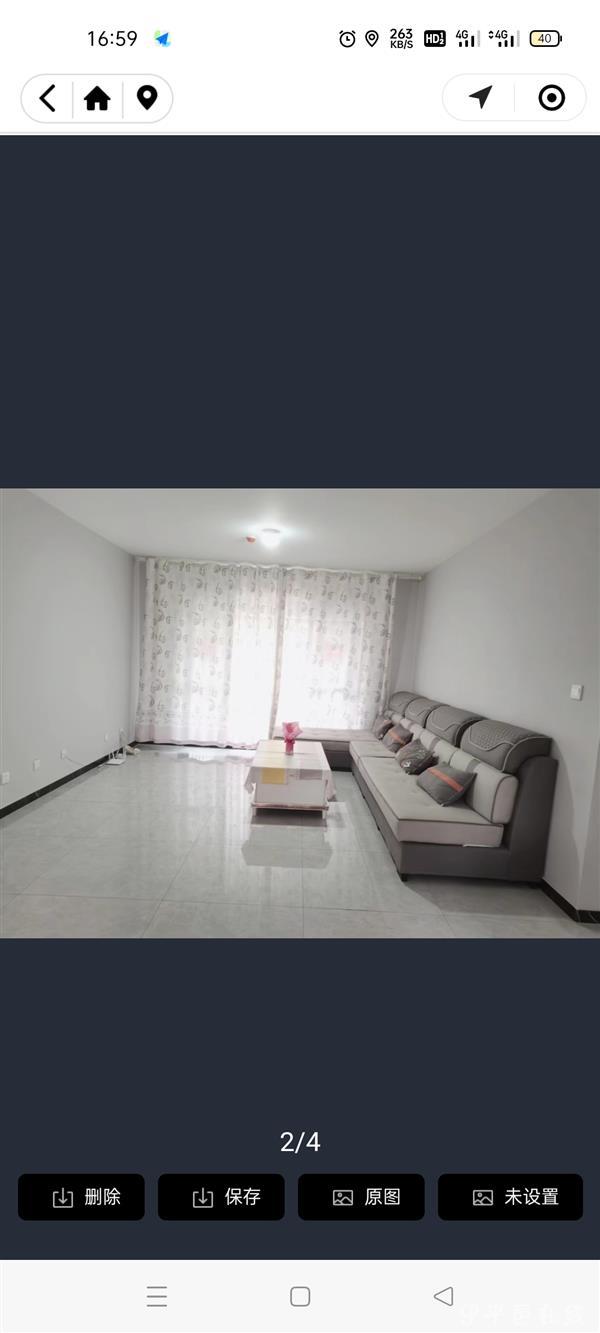Tap the living room photo
The image size is (600, 1333).
[x=300, y=712]
